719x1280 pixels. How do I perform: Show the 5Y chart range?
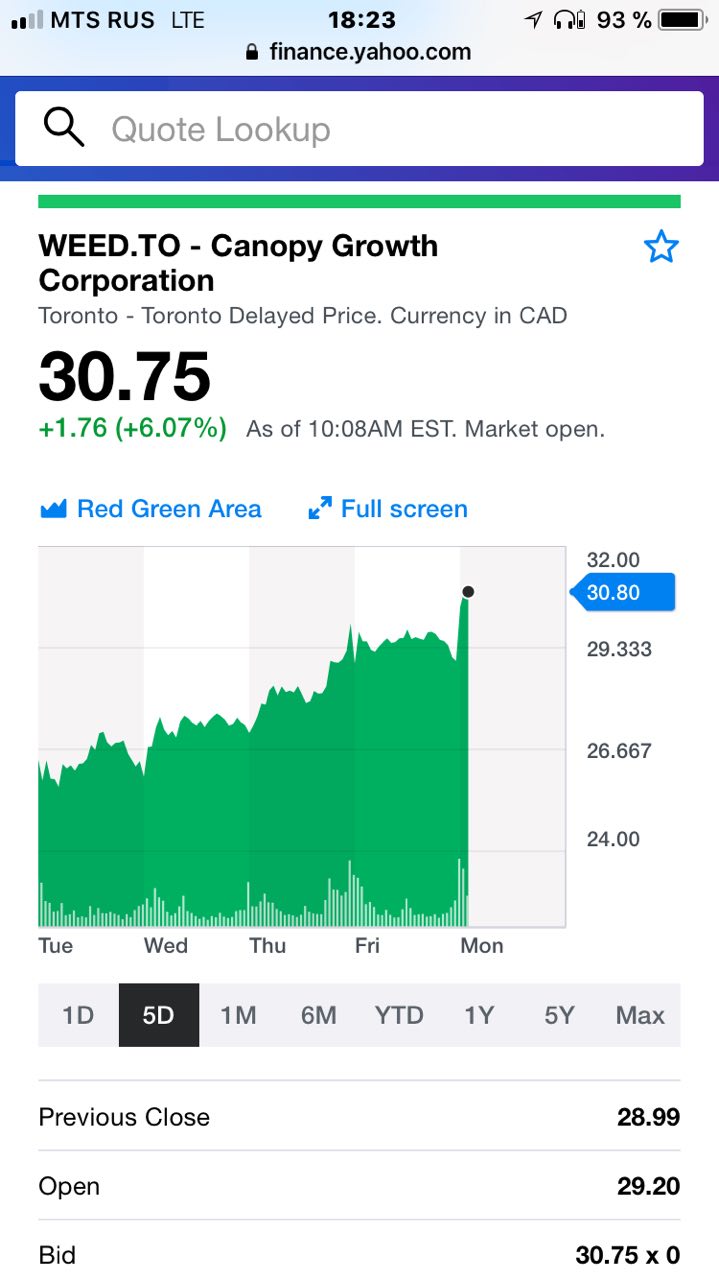[x=560, y=1015]
